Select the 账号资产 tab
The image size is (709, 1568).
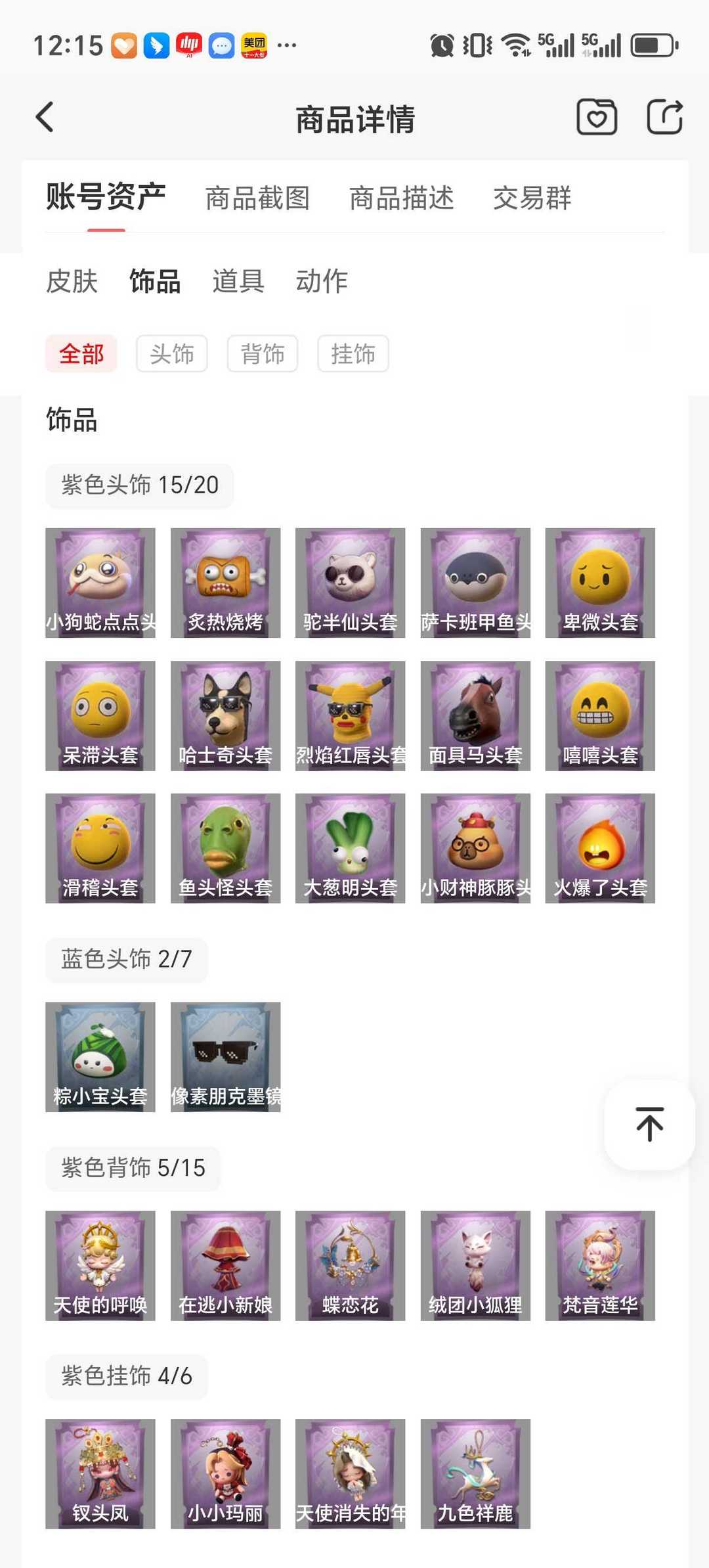(106, 197)
